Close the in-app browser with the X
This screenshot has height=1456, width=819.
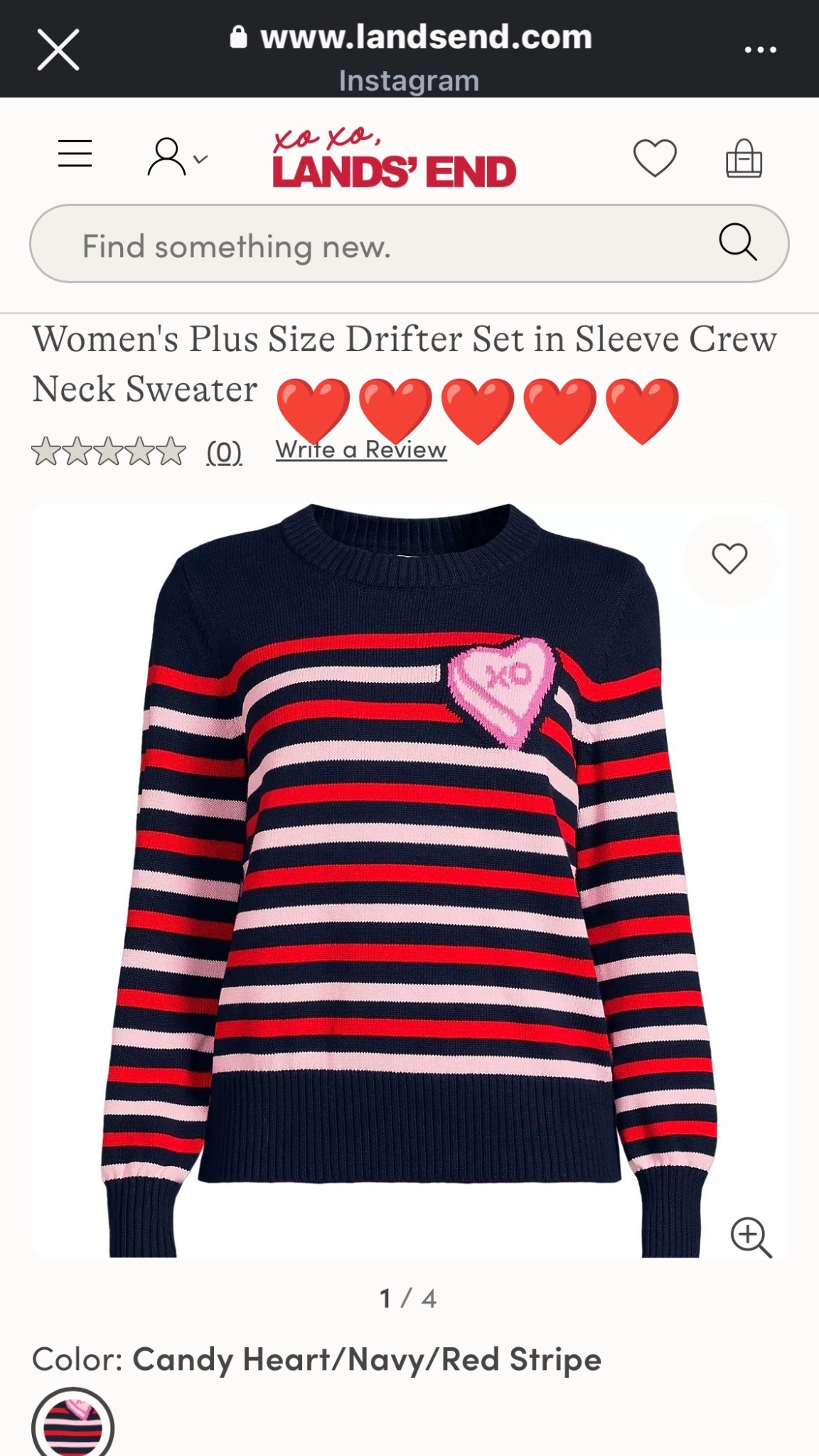pyautogui.click(x=58, y=48)
